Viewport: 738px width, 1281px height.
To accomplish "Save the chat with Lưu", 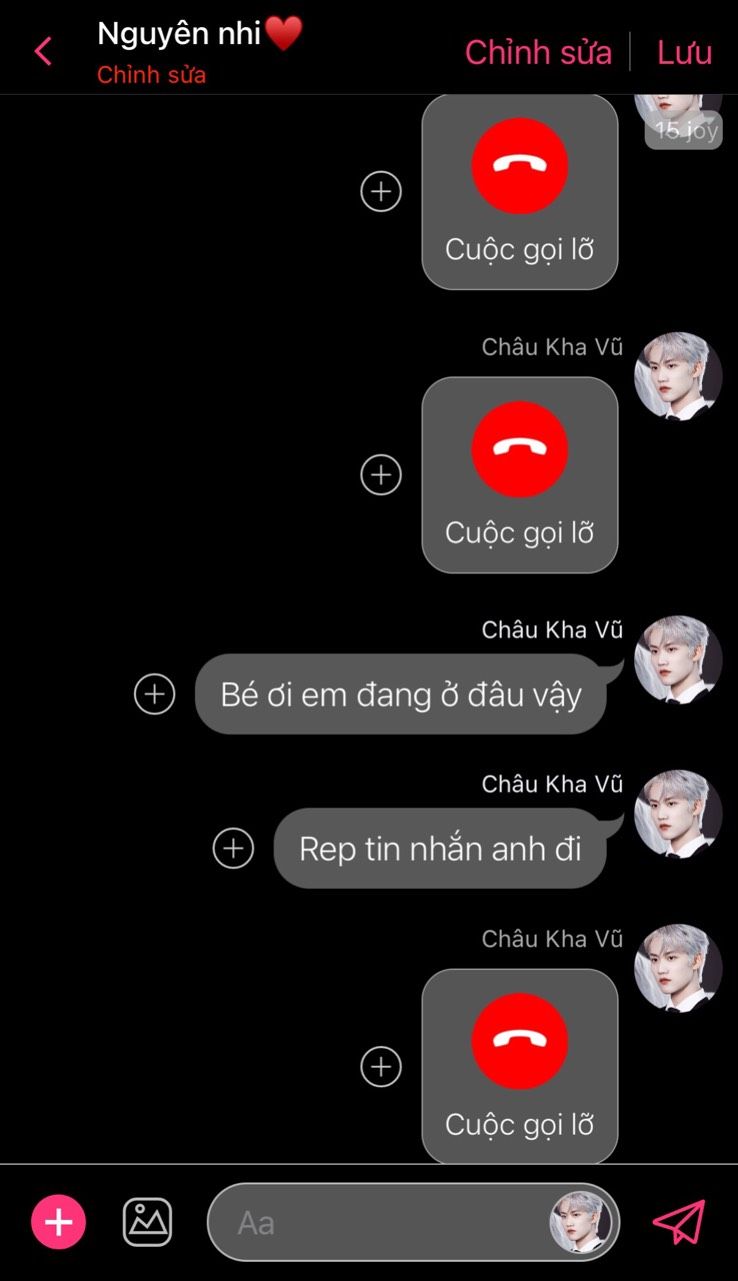I will [684, 52].
